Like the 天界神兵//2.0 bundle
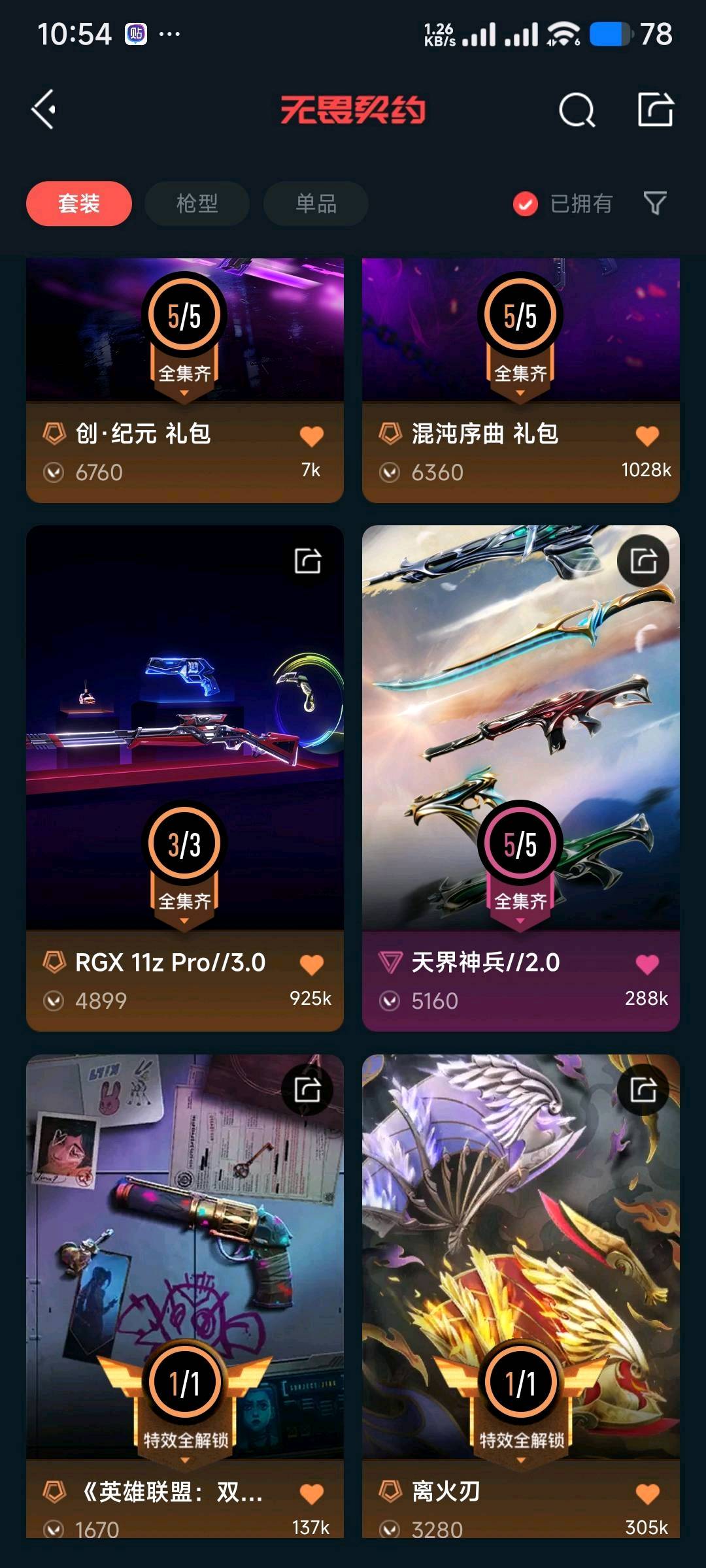Screen dimensions: 706x1568 [x=647, y=964]
